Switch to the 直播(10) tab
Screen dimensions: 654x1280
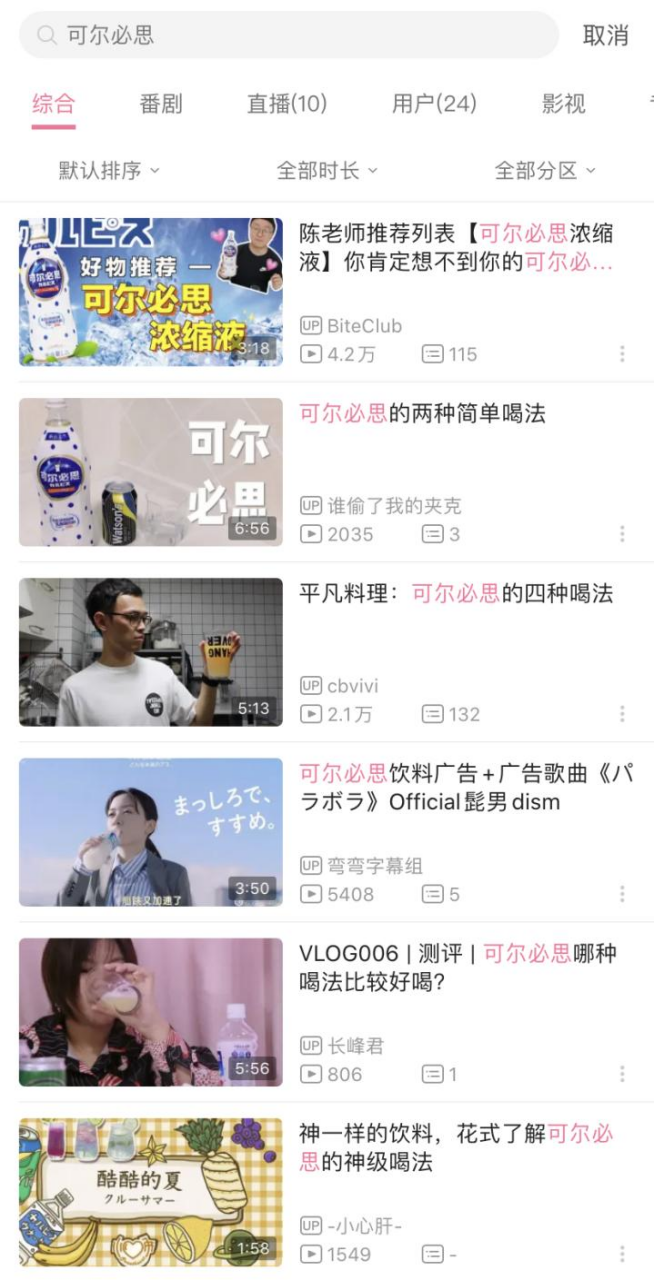[287, 104]
